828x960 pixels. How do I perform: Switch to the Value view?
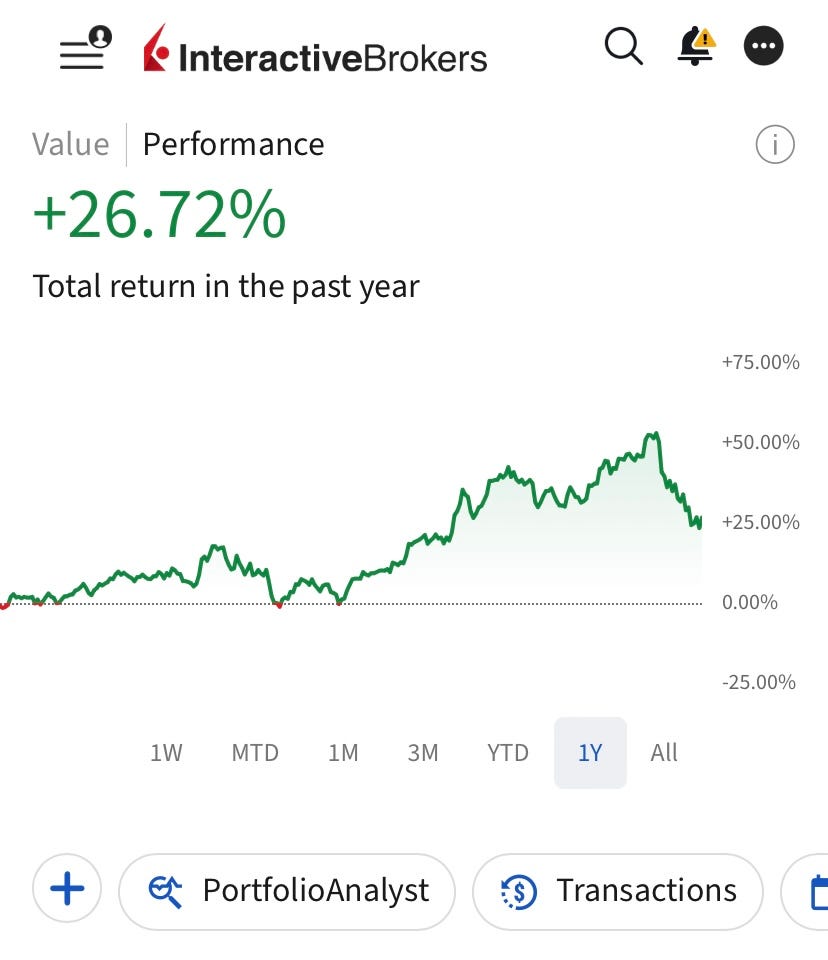[70, 144]
